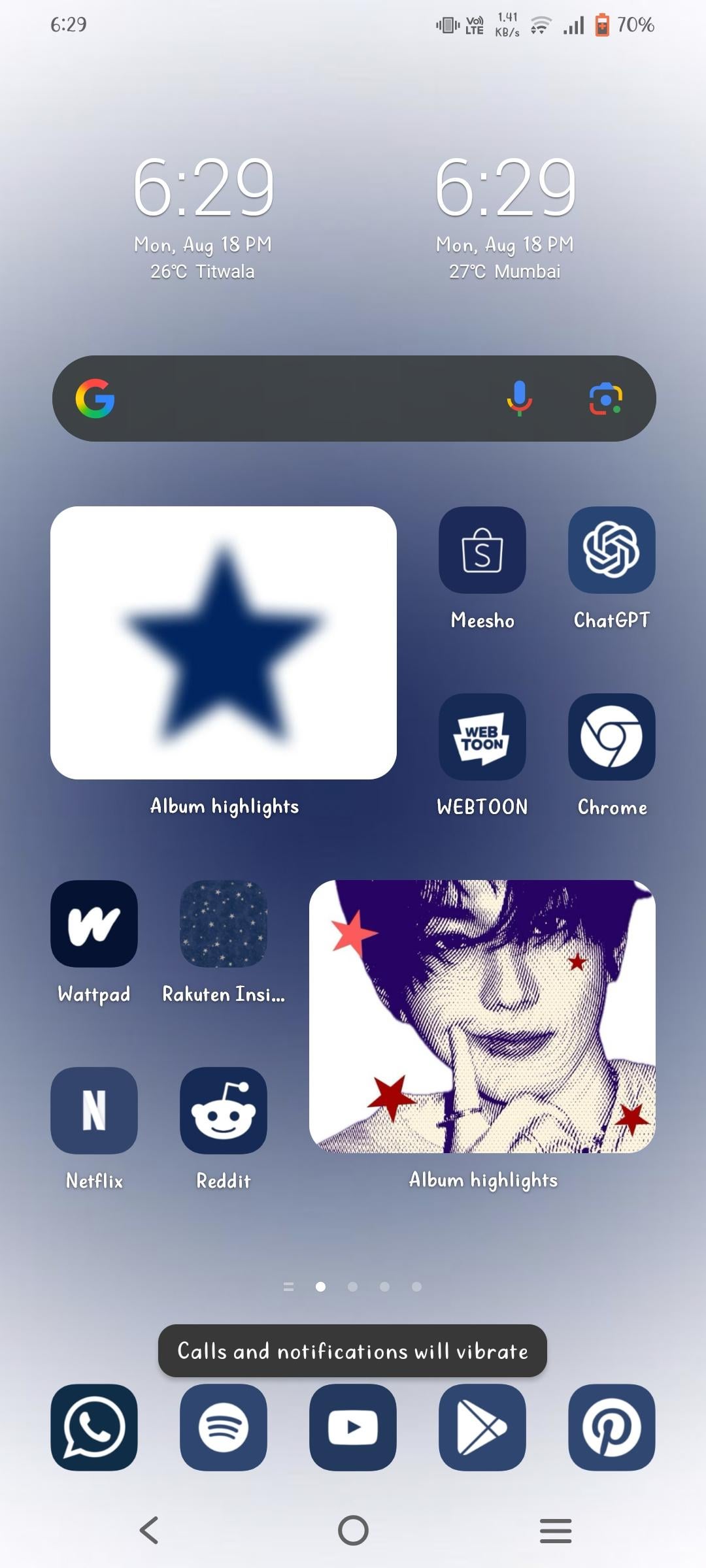
Task: Open Wattpad
Action: 94,924
